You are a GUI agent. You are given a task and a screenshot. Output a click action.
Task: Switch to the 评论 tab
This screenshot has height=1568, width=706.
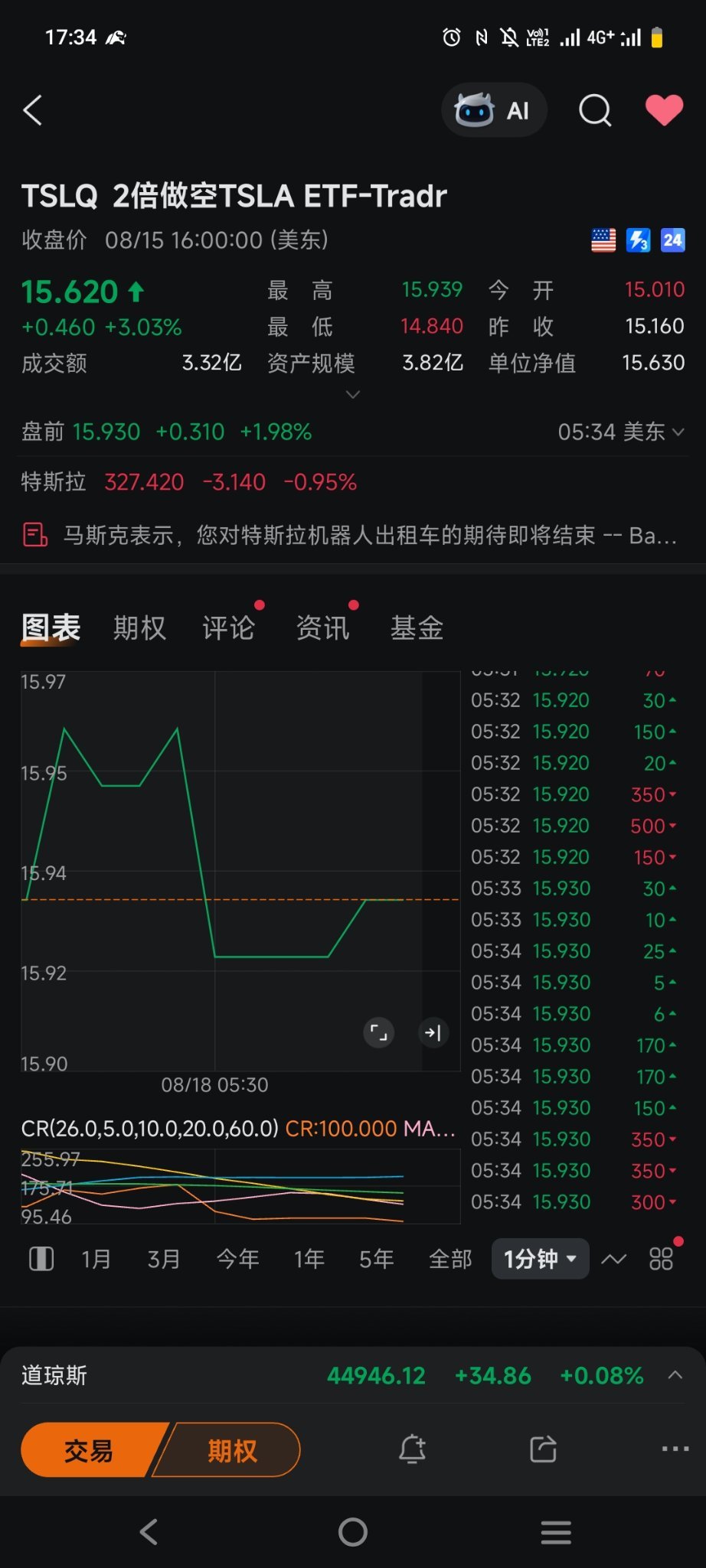point(228,628)
